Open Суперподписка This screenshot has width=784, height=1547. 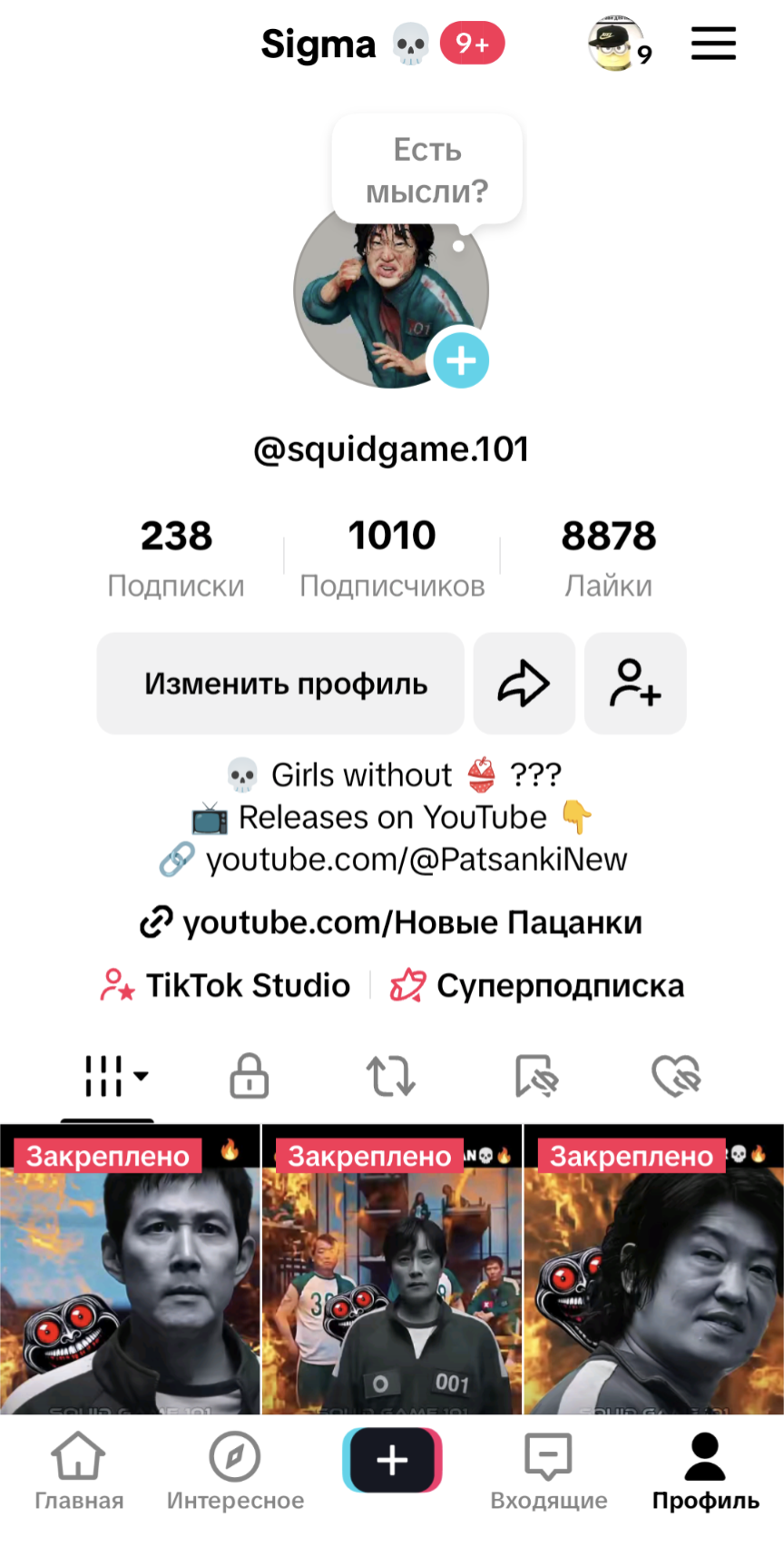tap(537, 985)
